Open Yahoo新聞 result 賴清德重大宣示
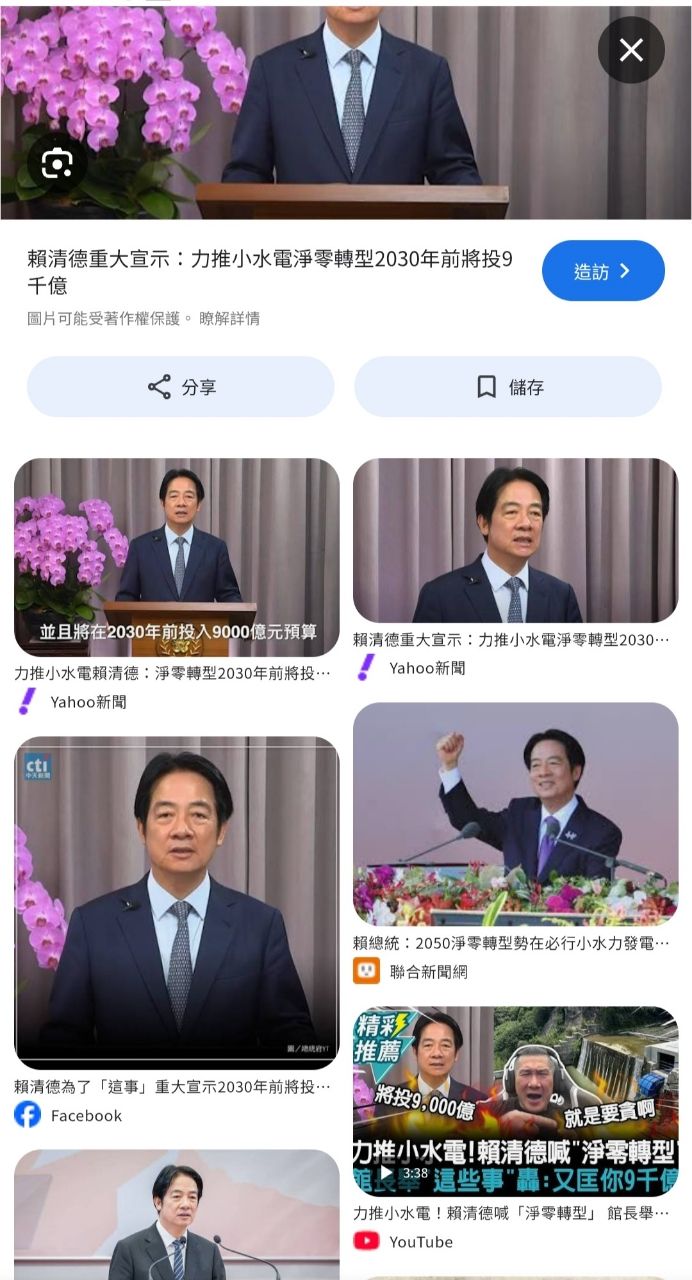Image resolution: width=692 pixels, height=1280 pixels. coord(515,541)
